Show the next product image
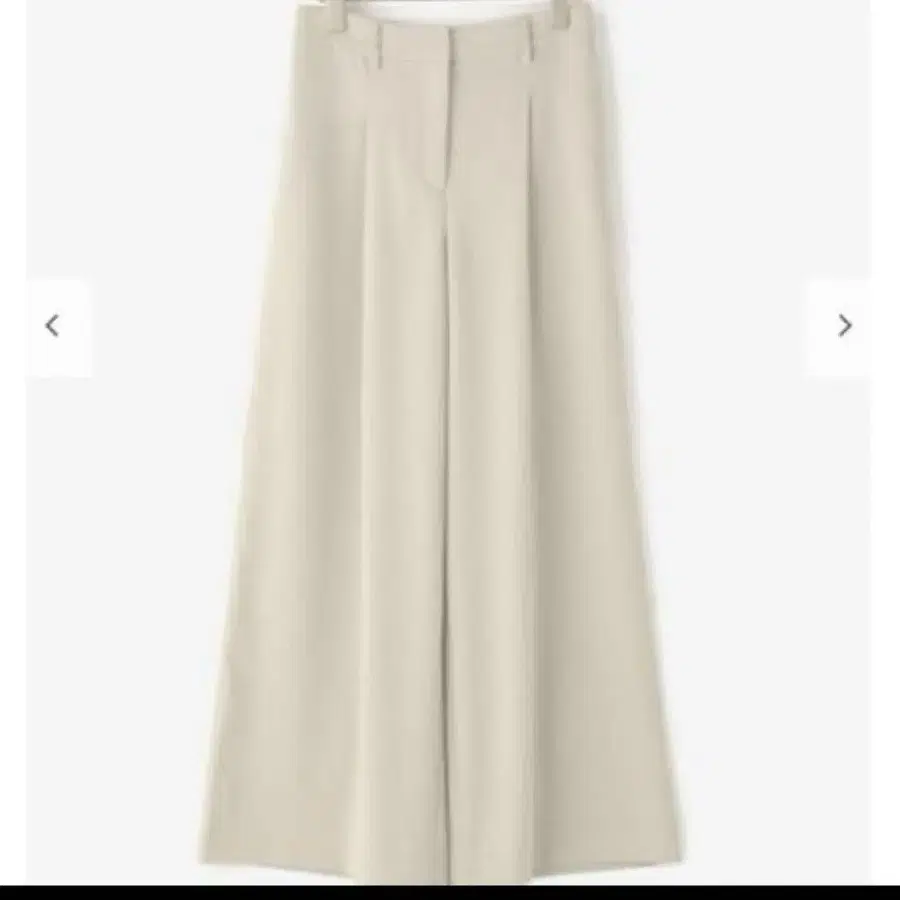Screen dimensions: 900x900 coord(845,325)
